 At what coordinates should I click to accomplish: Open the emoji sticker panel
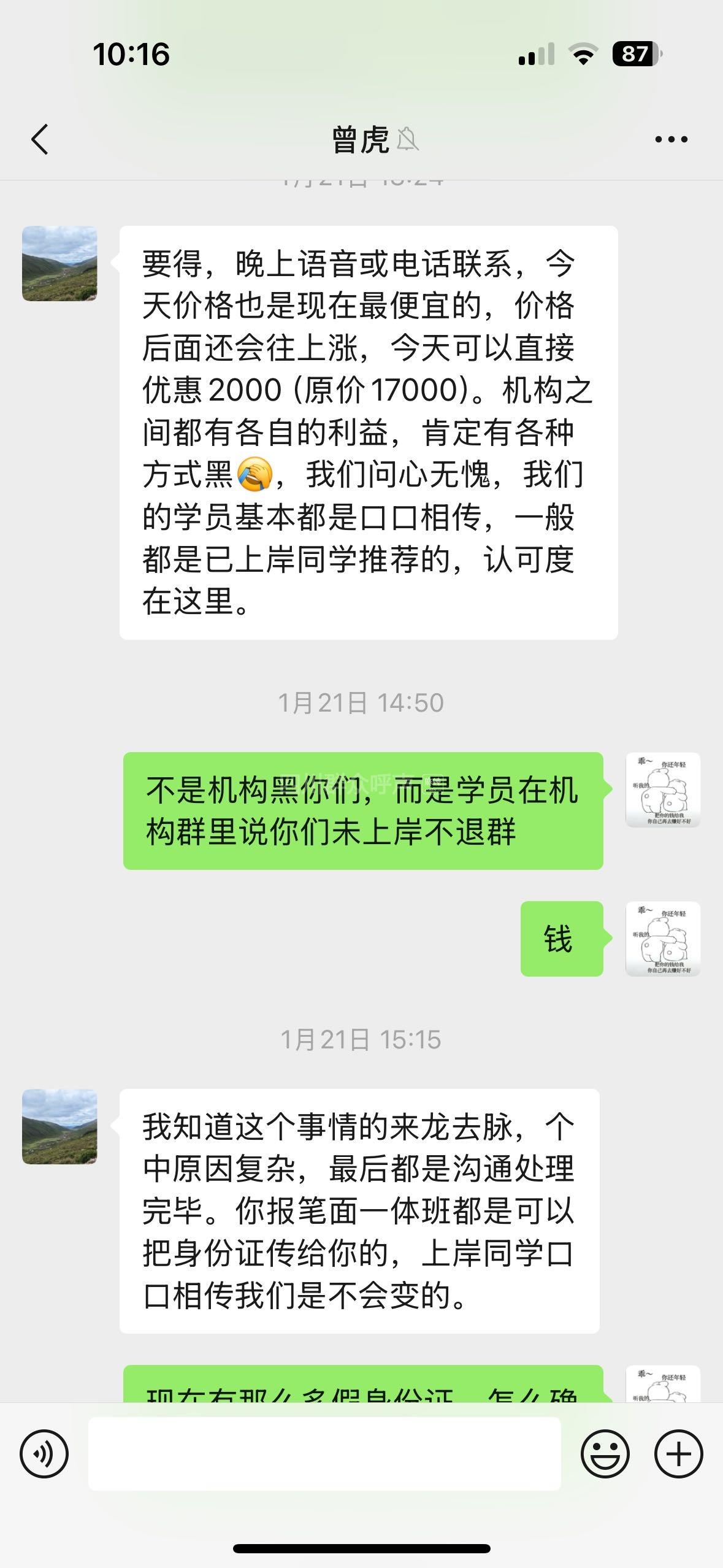605,1453
